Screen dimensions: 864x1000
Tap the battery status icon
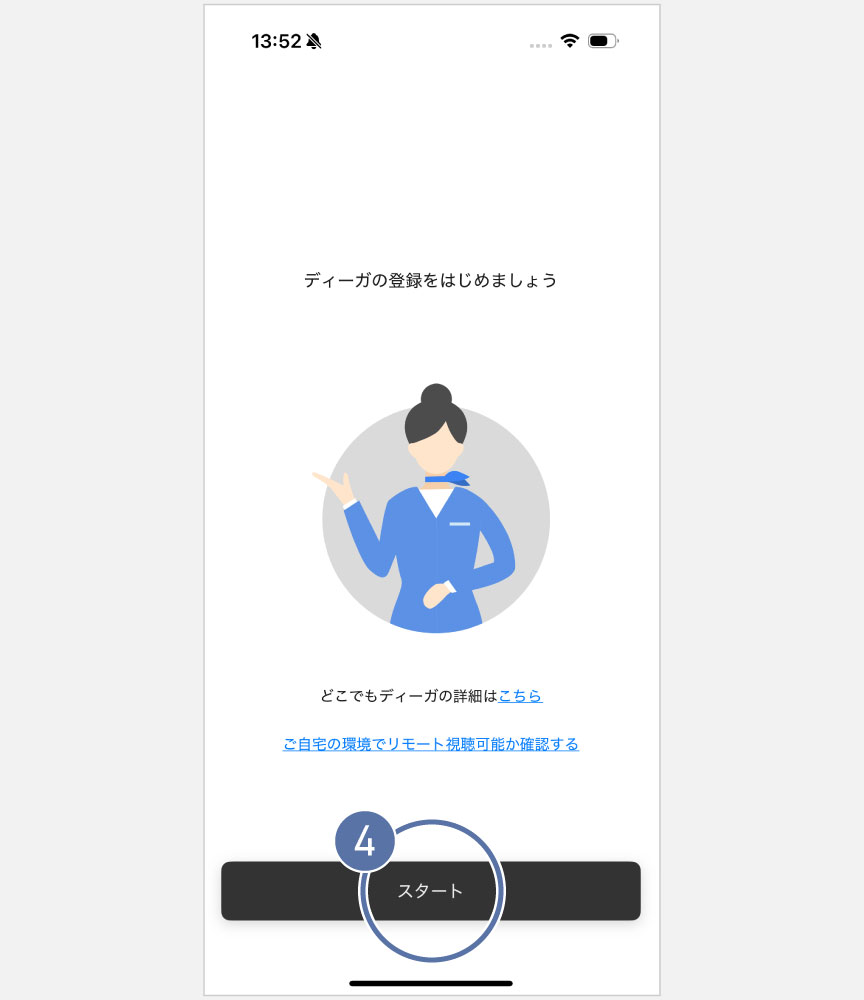tap(601, 42)
